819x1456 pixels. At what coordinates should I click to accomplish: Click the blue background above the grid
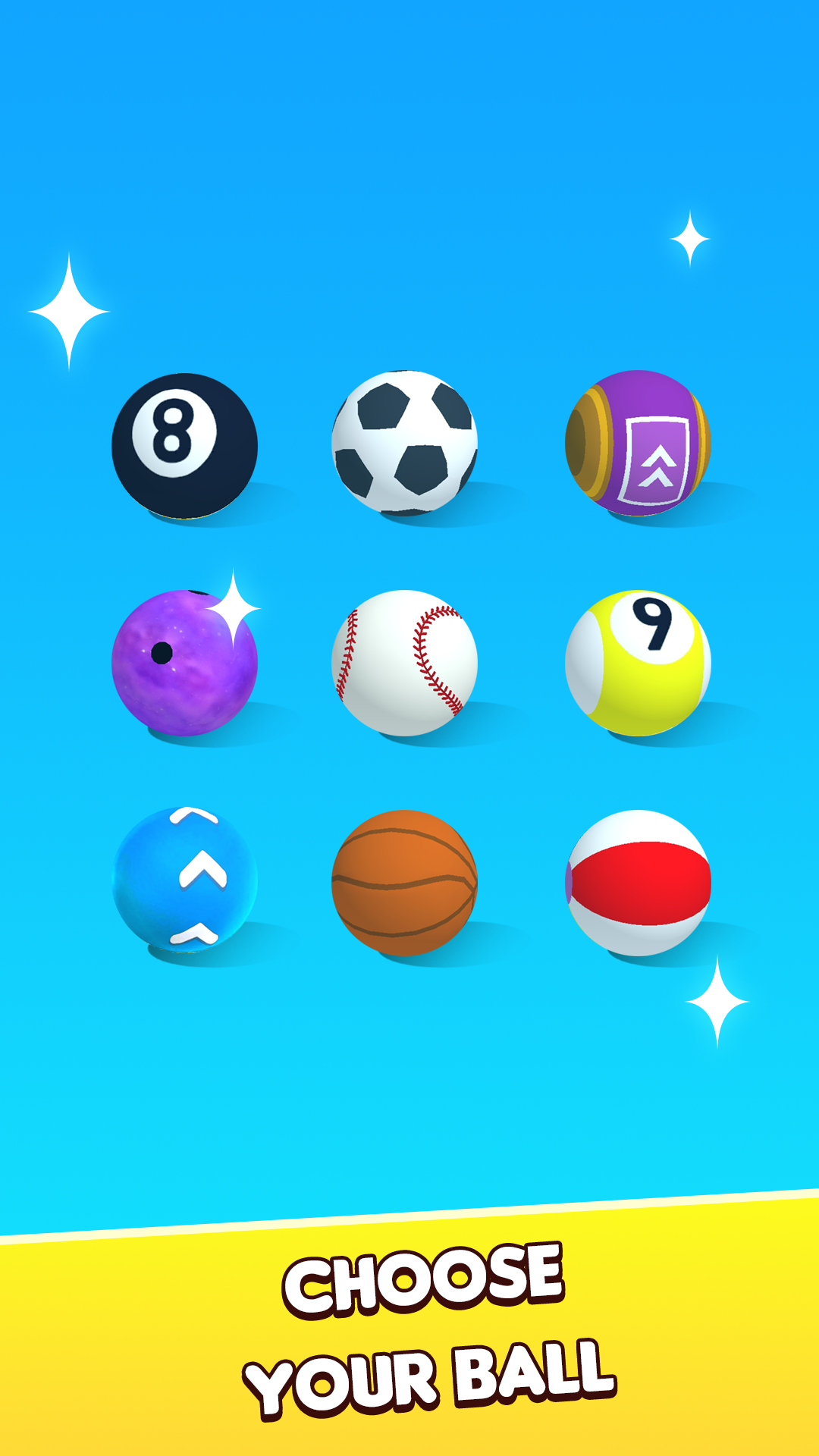pos(409,190)
